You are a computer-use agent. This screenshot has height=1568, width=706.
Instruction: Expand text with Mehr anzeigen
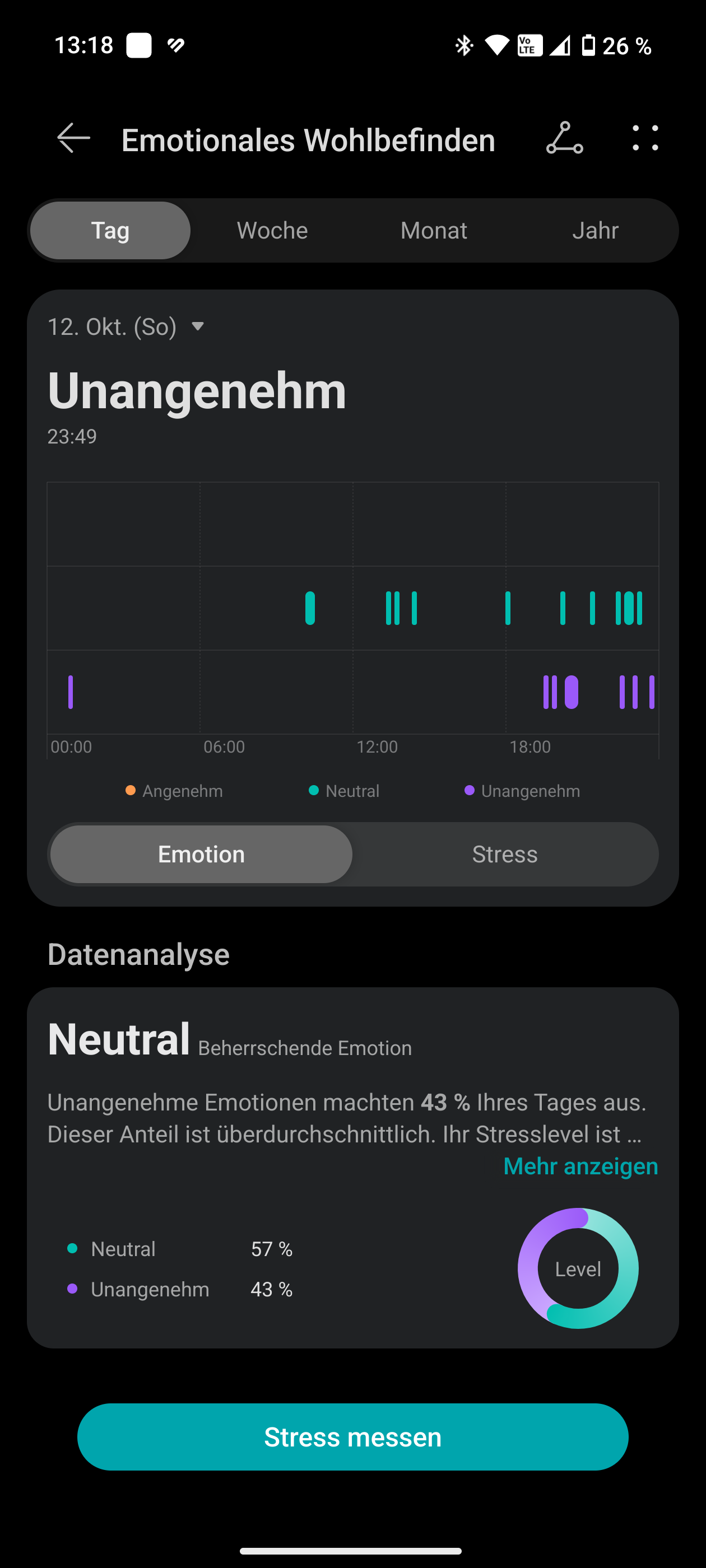580,1166
